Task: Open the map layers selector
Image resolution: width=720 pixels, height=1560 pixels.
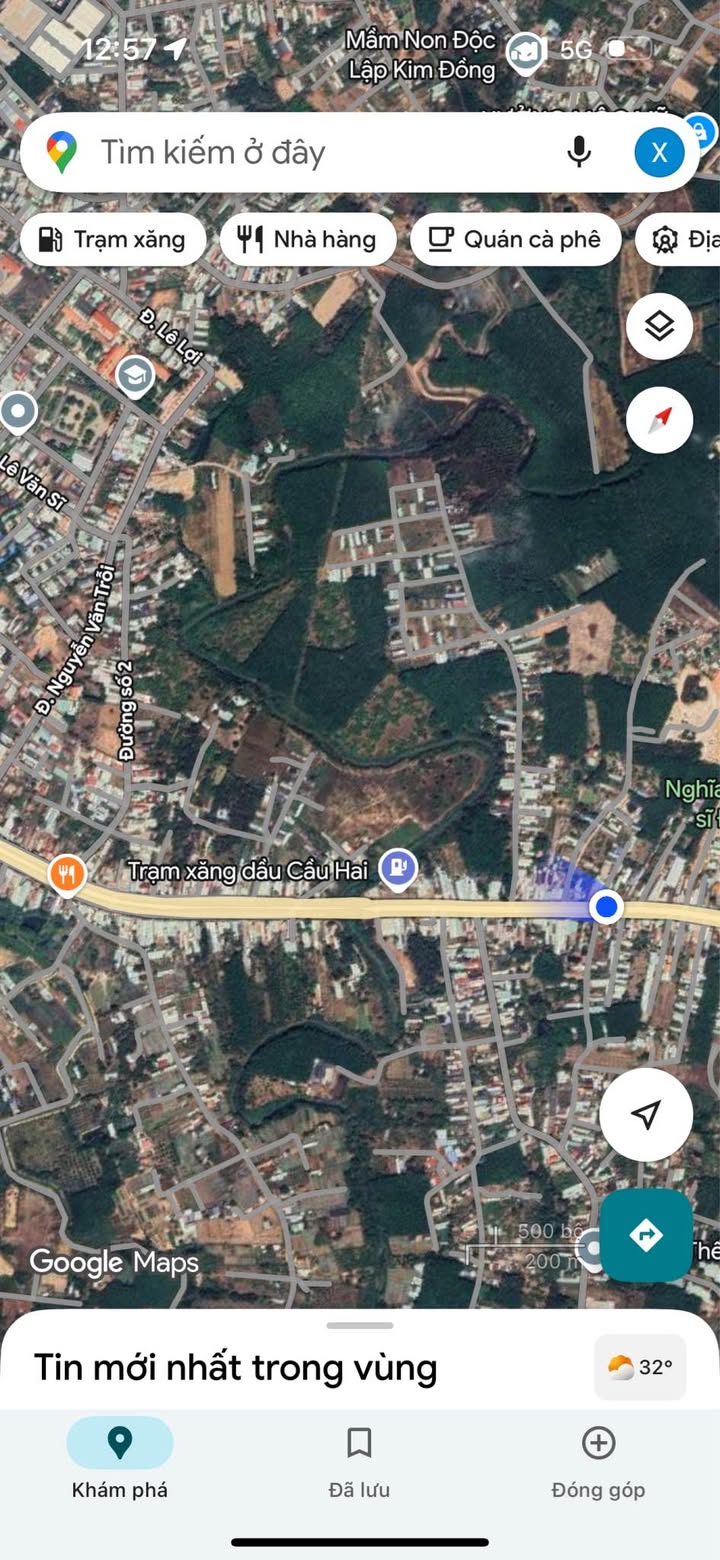Action: (659, 326)
